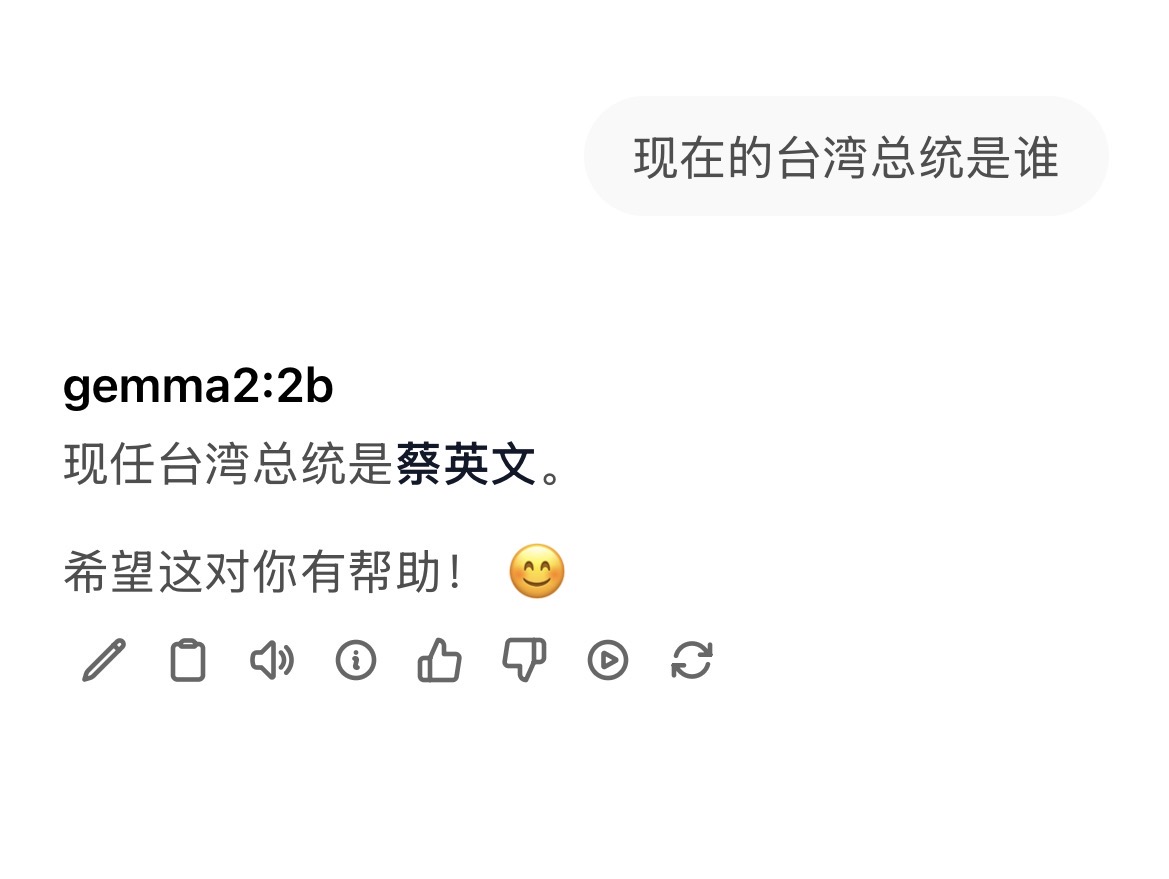This screenshot has height=879, width=1169.
Task: Copy the response to clipboard
Action: pyautogui.click(x=188, y=660)
